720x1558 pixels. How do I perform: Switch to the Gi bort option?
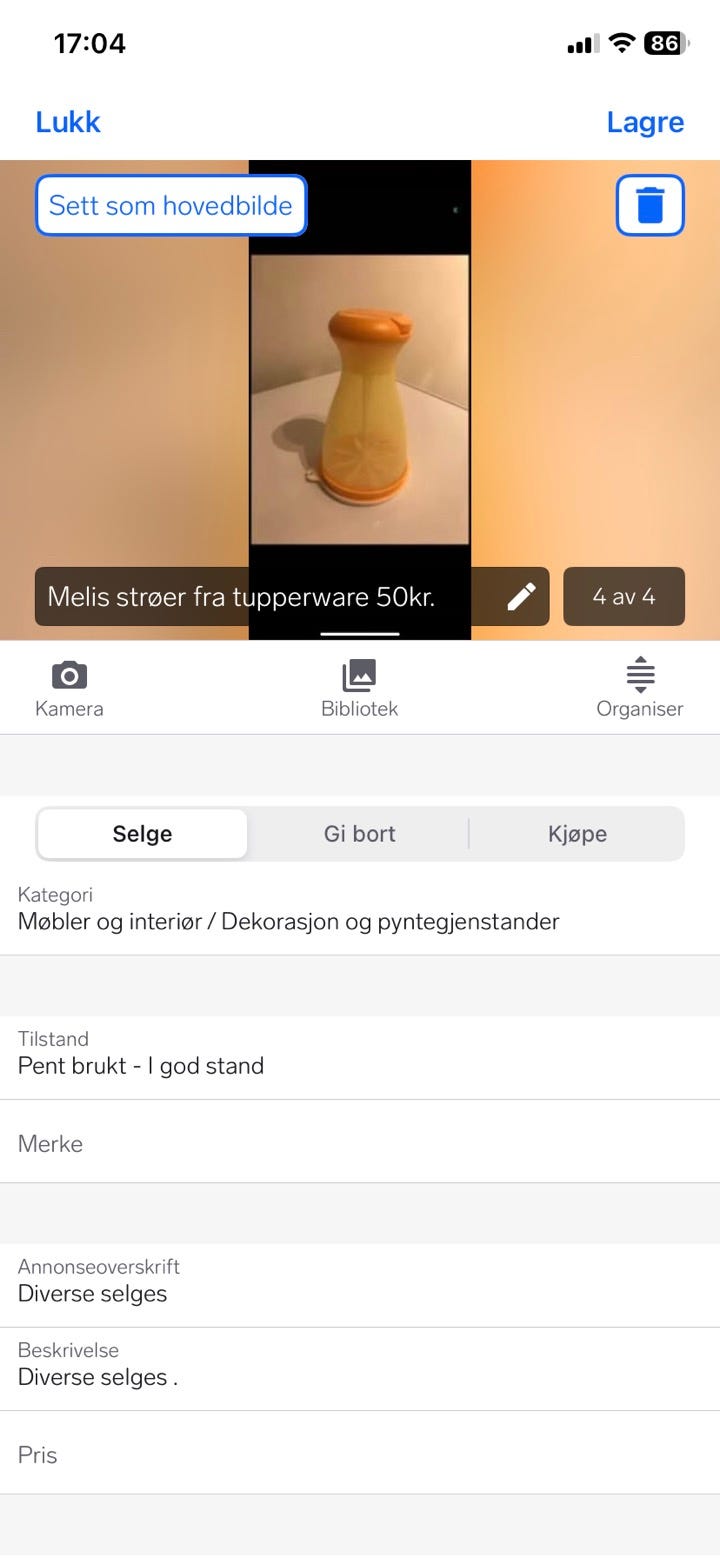[359, 834]
